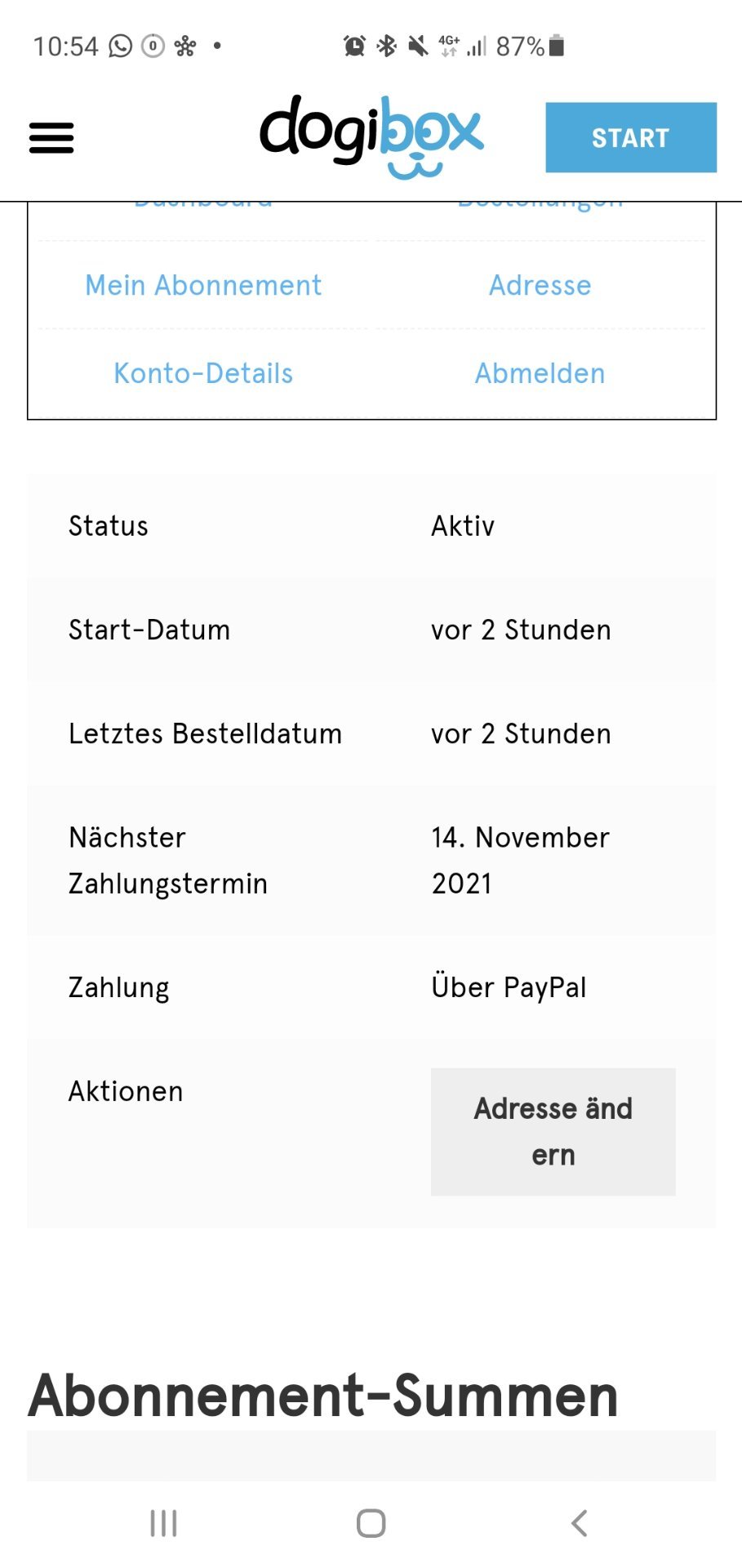Open the hamburger menu
This screenshot has height=1568, width=742.
(51, 137)
